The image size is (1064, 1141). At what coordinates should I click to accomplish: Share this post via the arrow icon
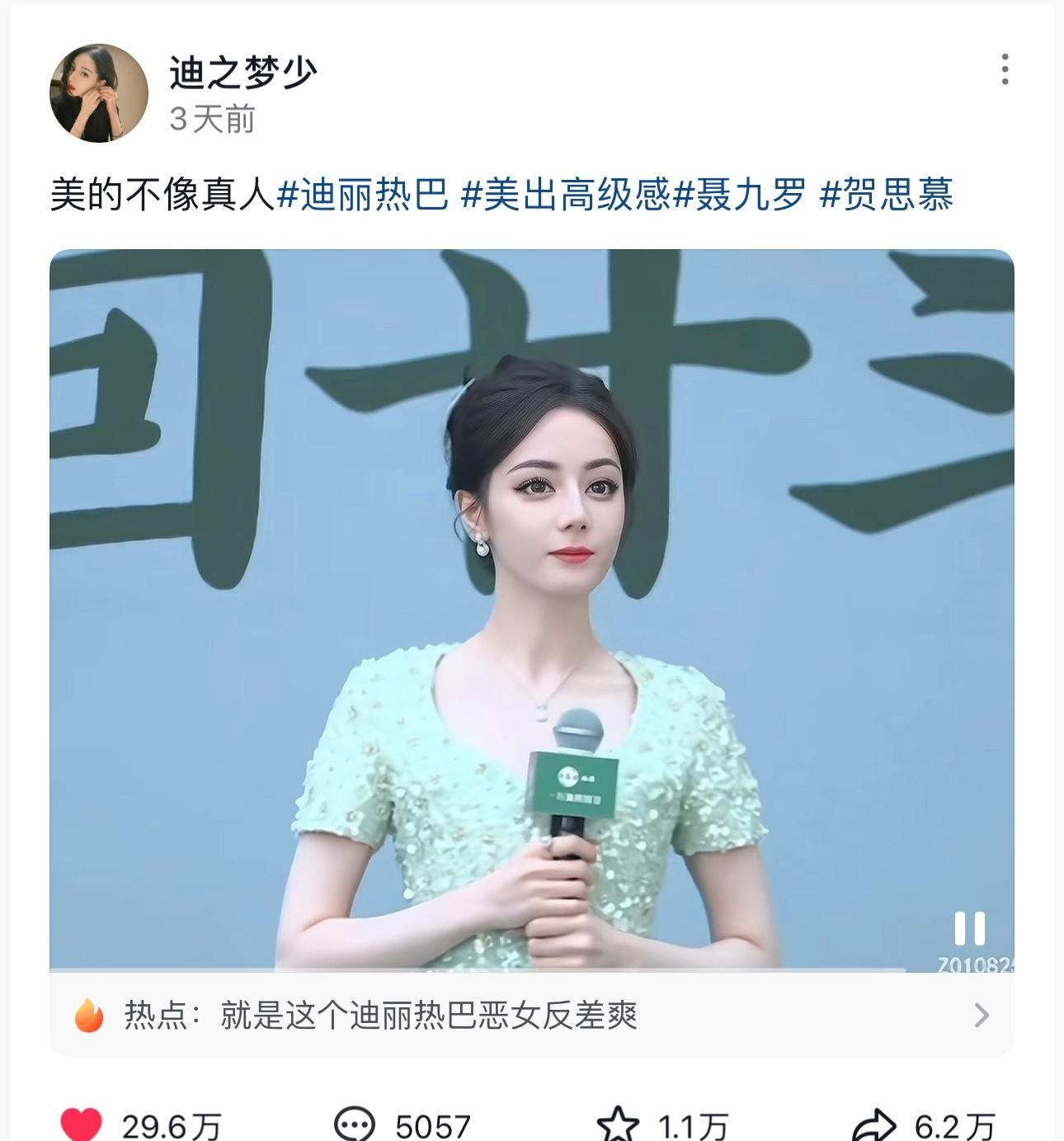click(873, 1124)
